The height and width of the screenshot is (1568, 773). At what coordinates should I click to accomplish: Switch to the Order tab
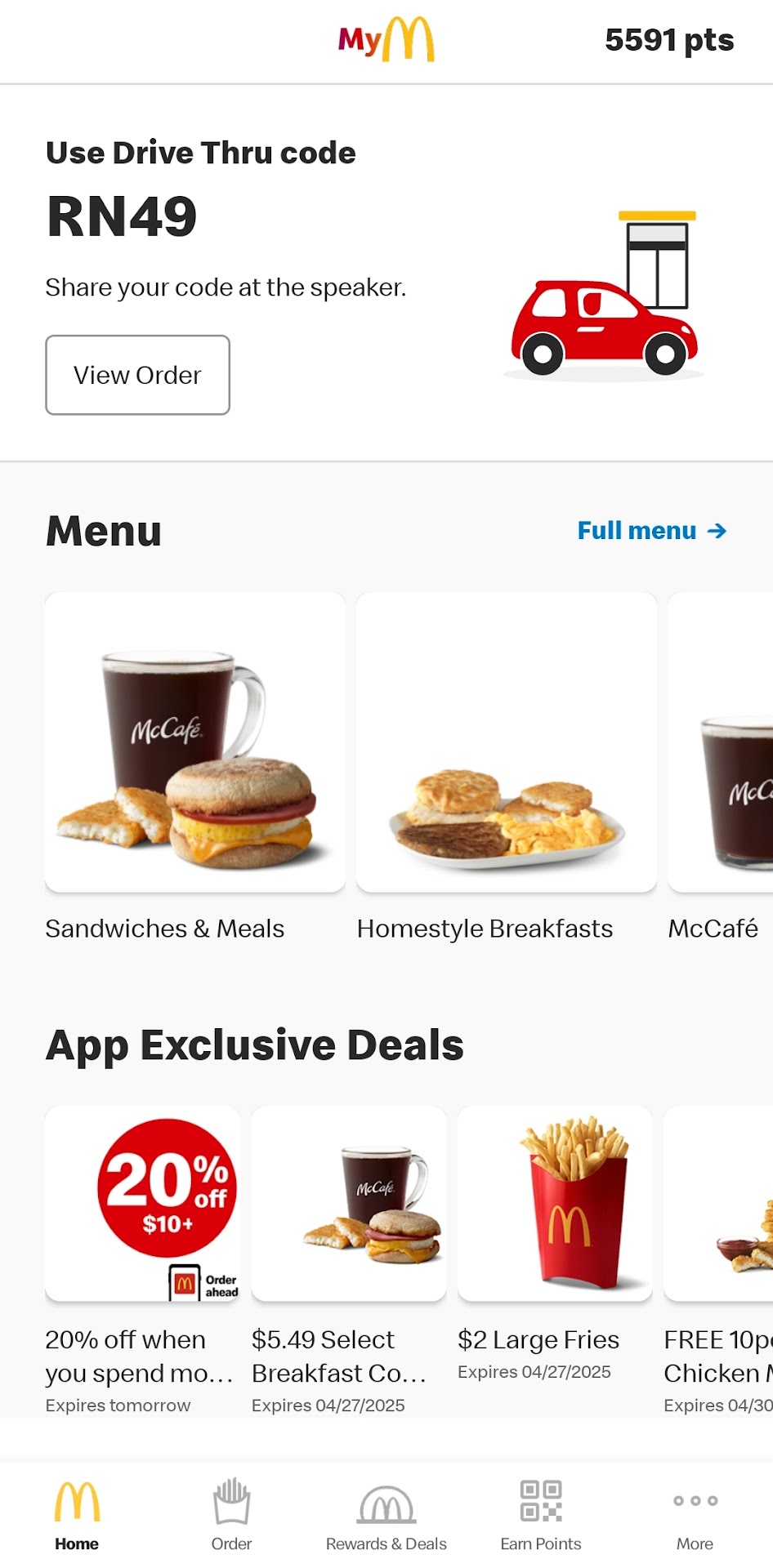(231, 1515)
